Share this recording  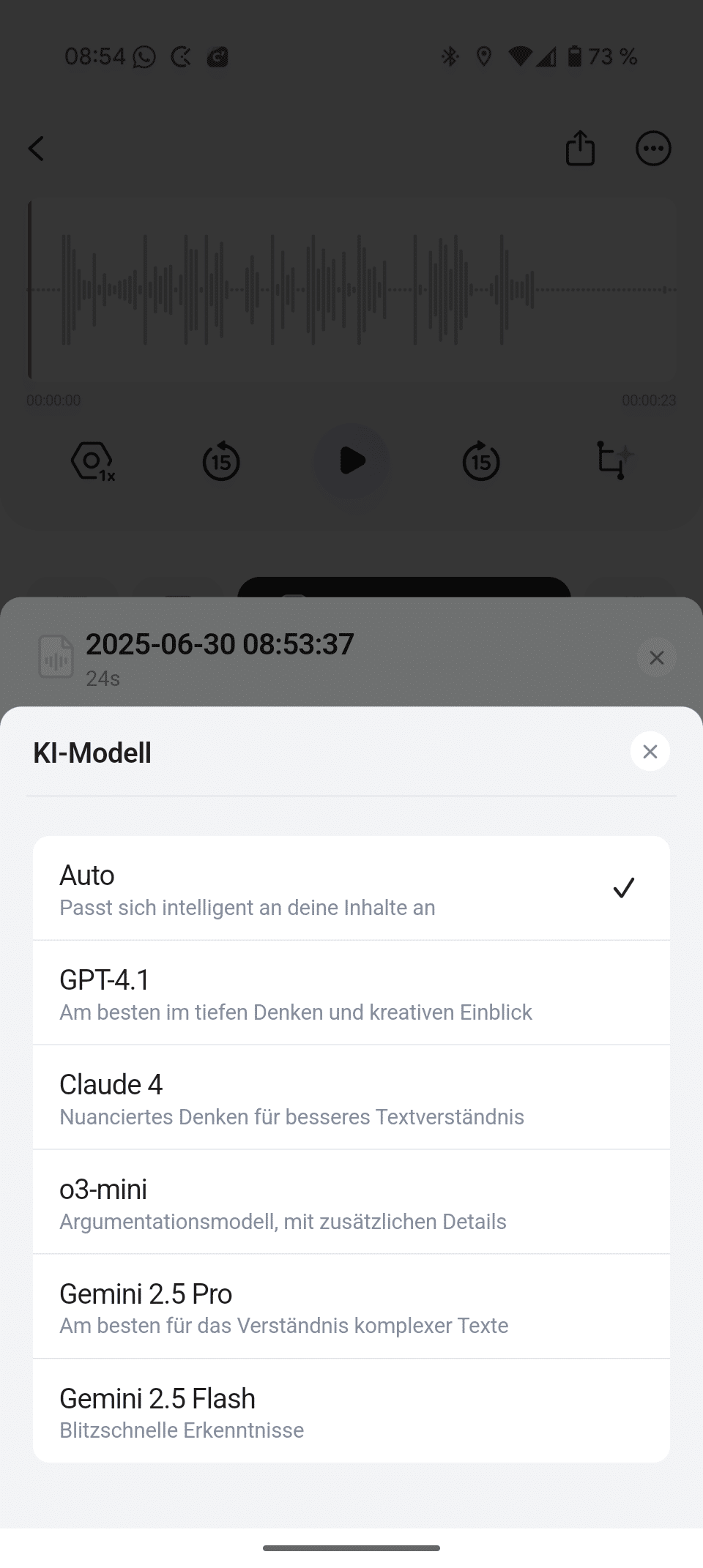580,149
